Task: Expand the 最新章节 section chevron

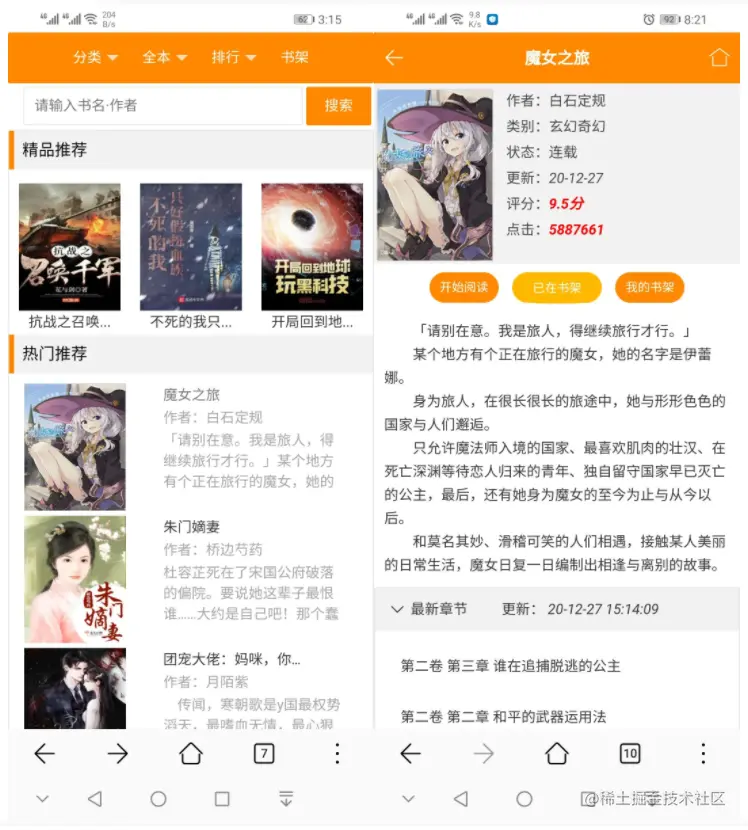Action: coord(397,609)
